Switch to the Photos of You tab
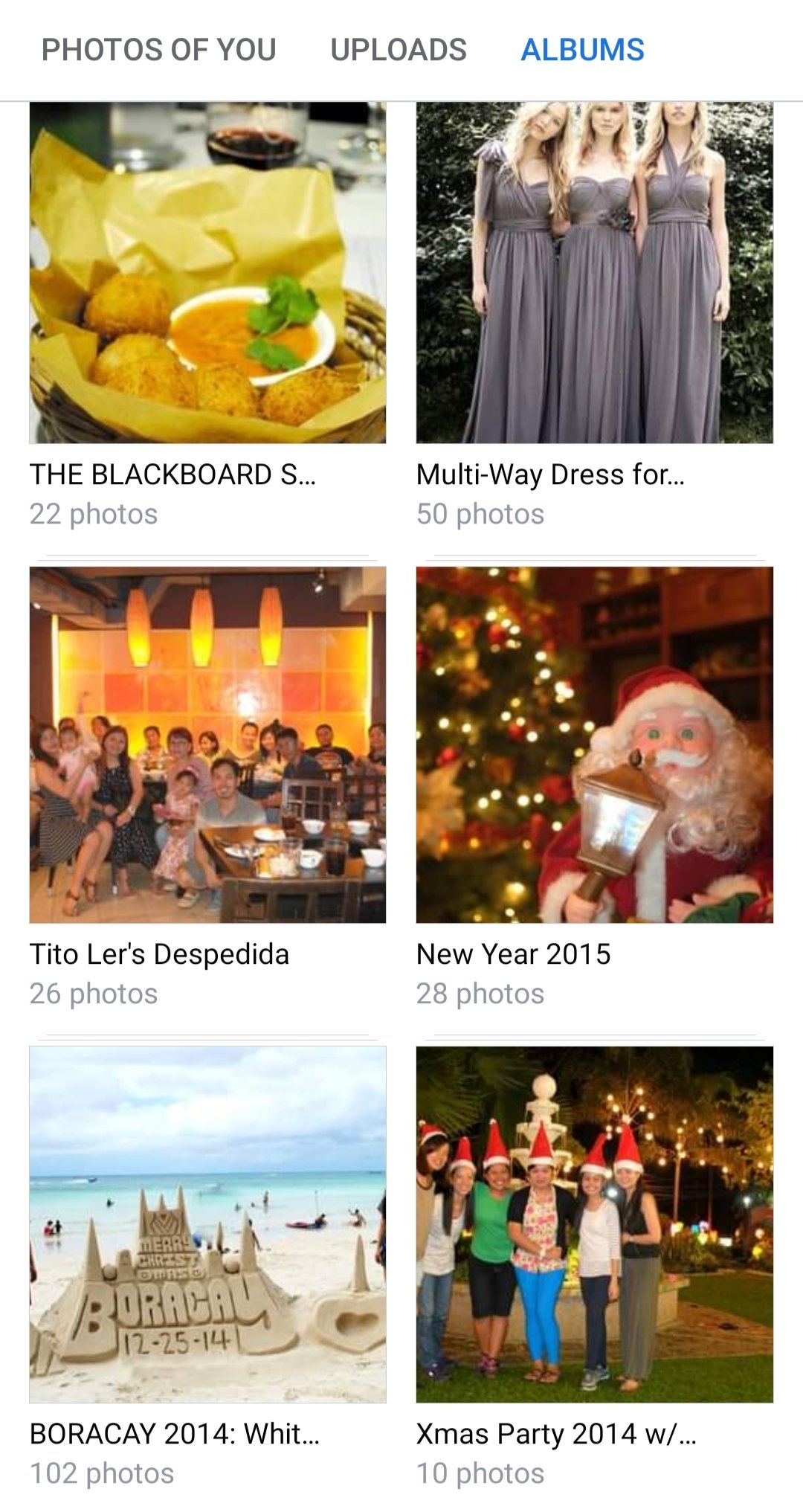The width and height of the screenshot is (803, 1512). 158,50
